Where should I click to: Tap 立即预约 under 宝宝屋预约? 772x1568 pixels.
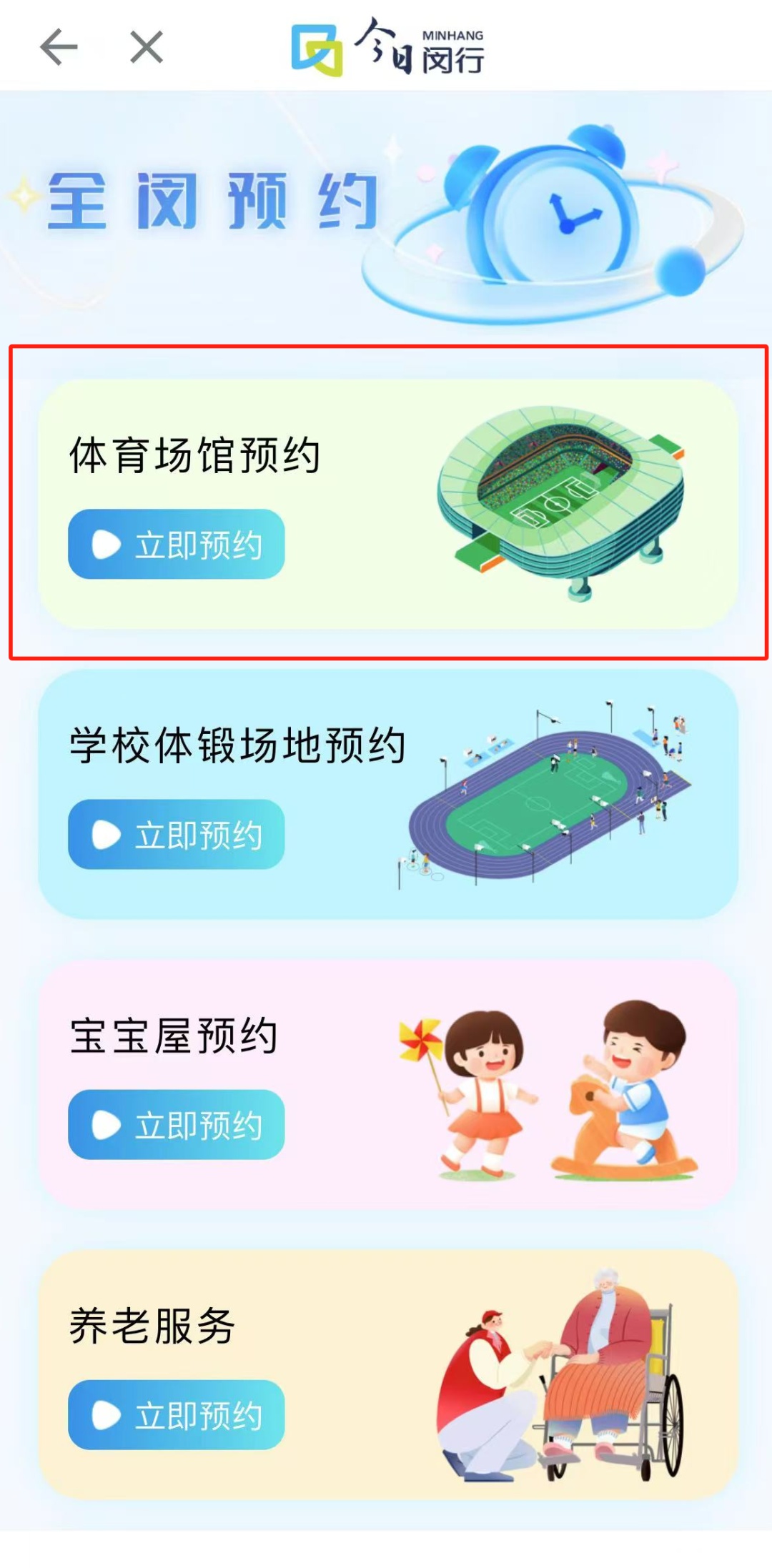pos(177,1125)
